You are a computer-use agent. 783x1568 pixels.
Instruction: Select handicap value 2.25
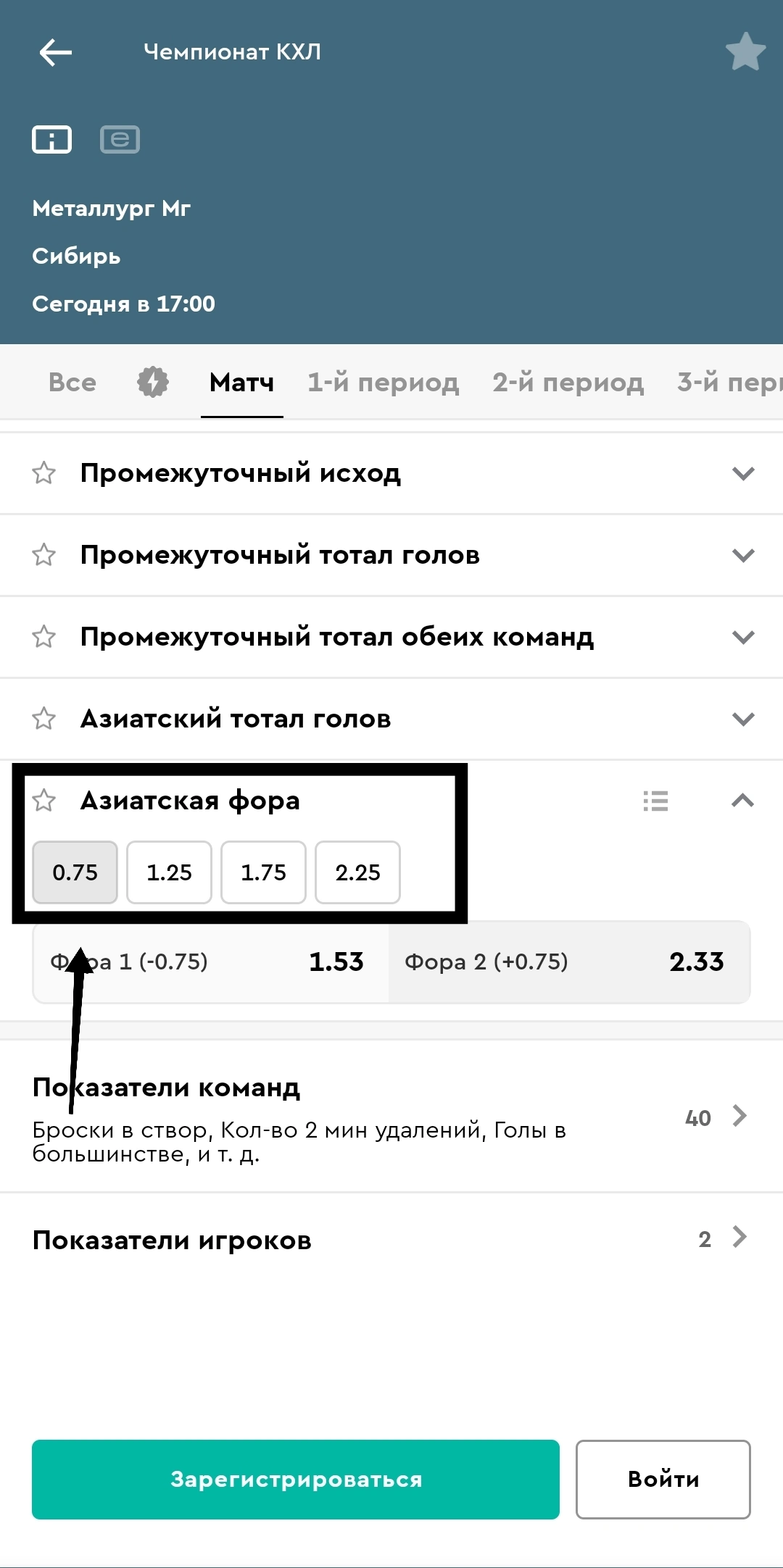click(x=357, y=872)
